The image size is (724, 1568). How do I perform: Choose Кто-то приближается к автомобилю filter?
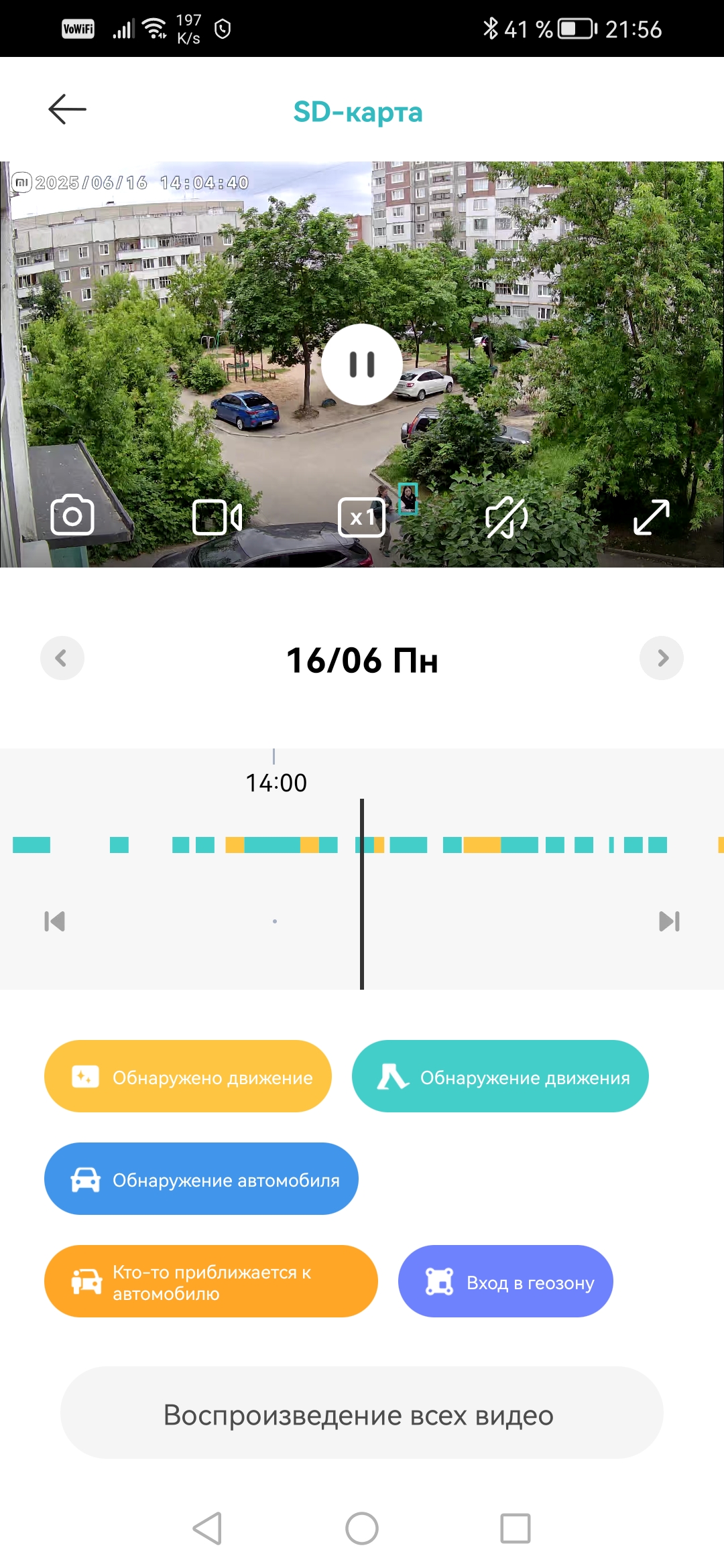[210, 1281]
